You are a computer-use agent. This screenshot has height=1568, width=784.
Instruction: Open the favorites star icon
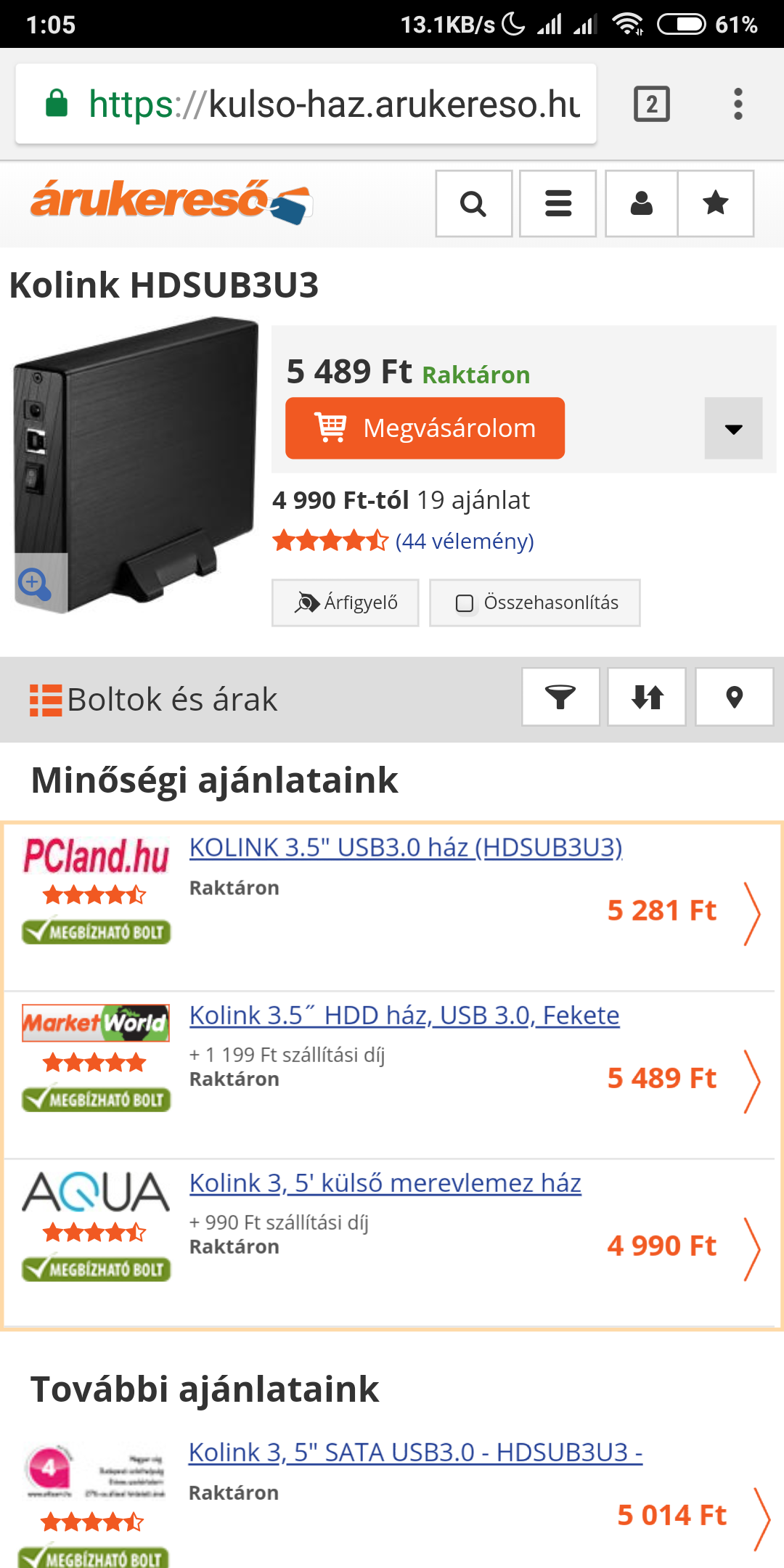[x=716, y=204]
